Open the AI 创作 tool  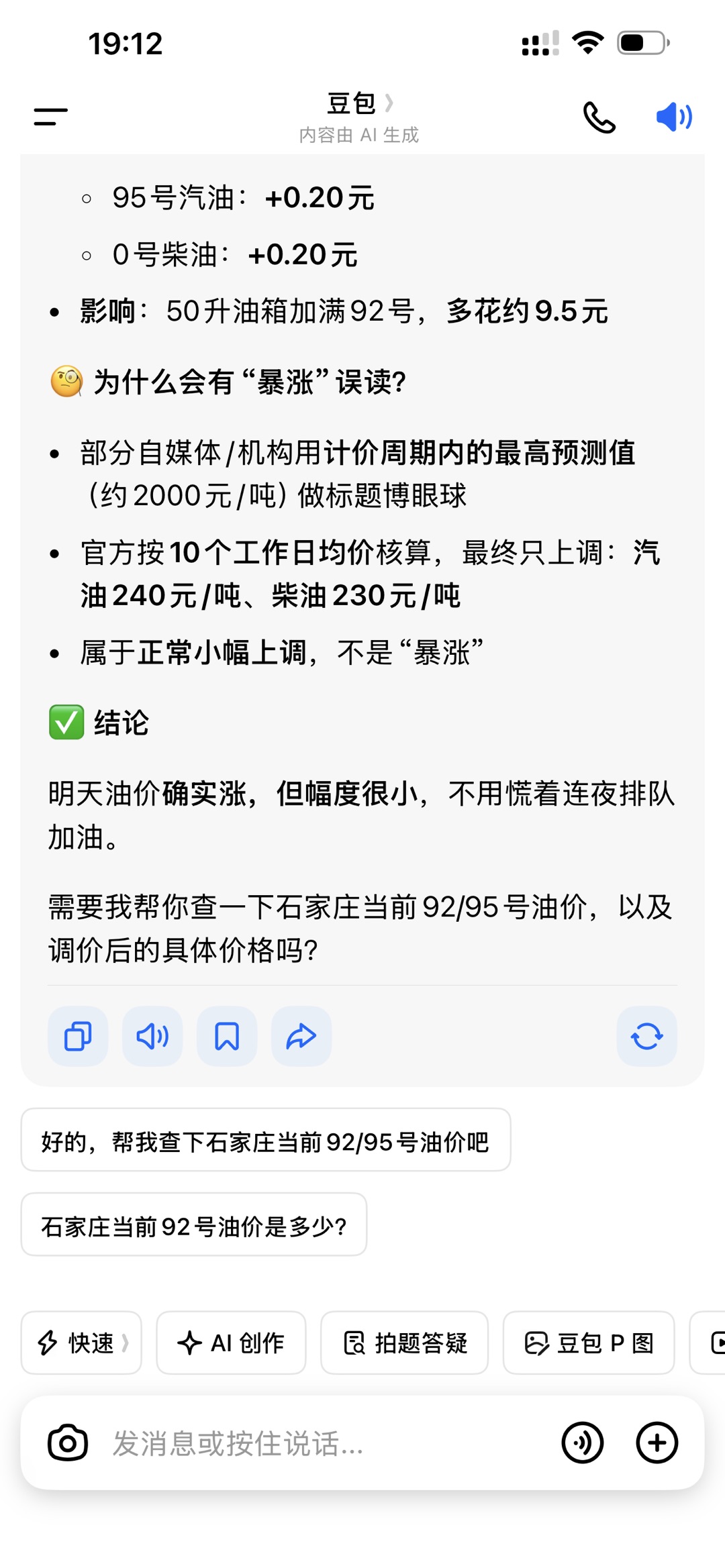coord(231,1343)
